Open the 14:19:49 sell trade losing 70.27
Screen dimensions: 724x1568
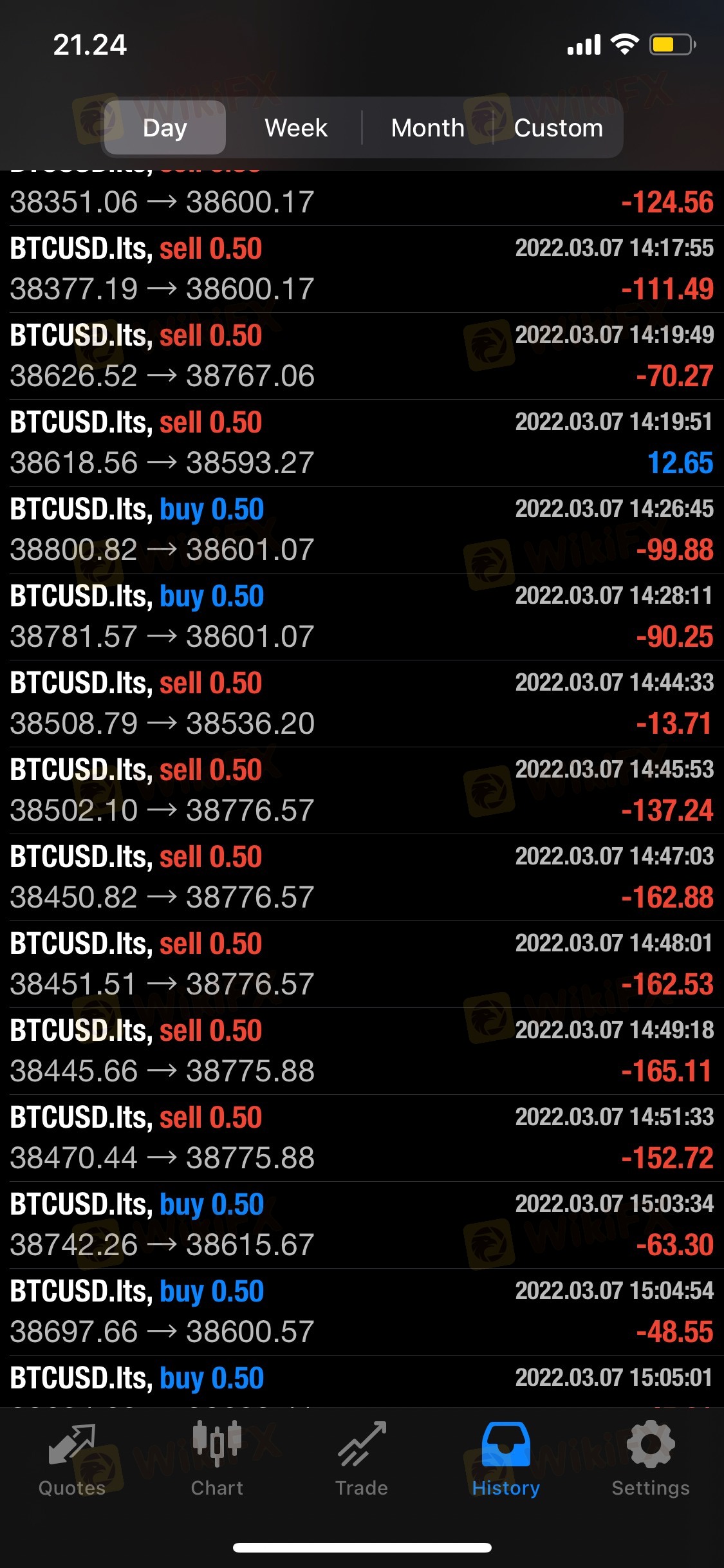tap(362, 356)
